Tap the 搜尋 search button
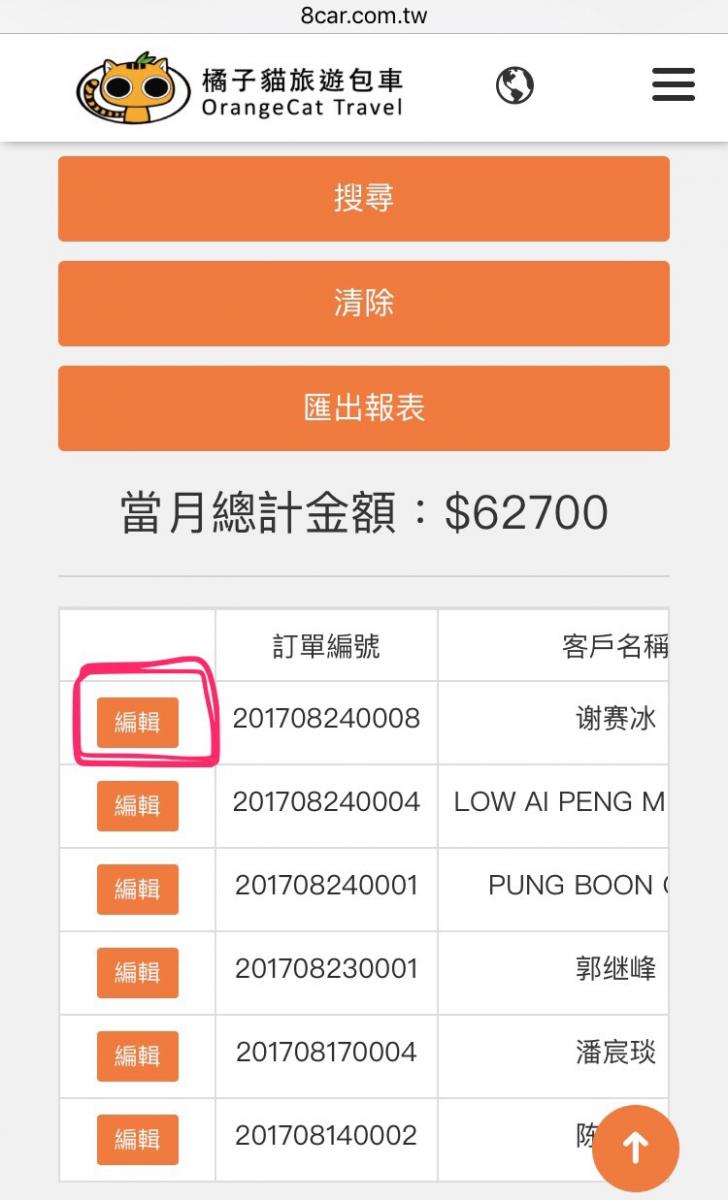The height and width of the screenshot is (1200, 728). point(364,198)
